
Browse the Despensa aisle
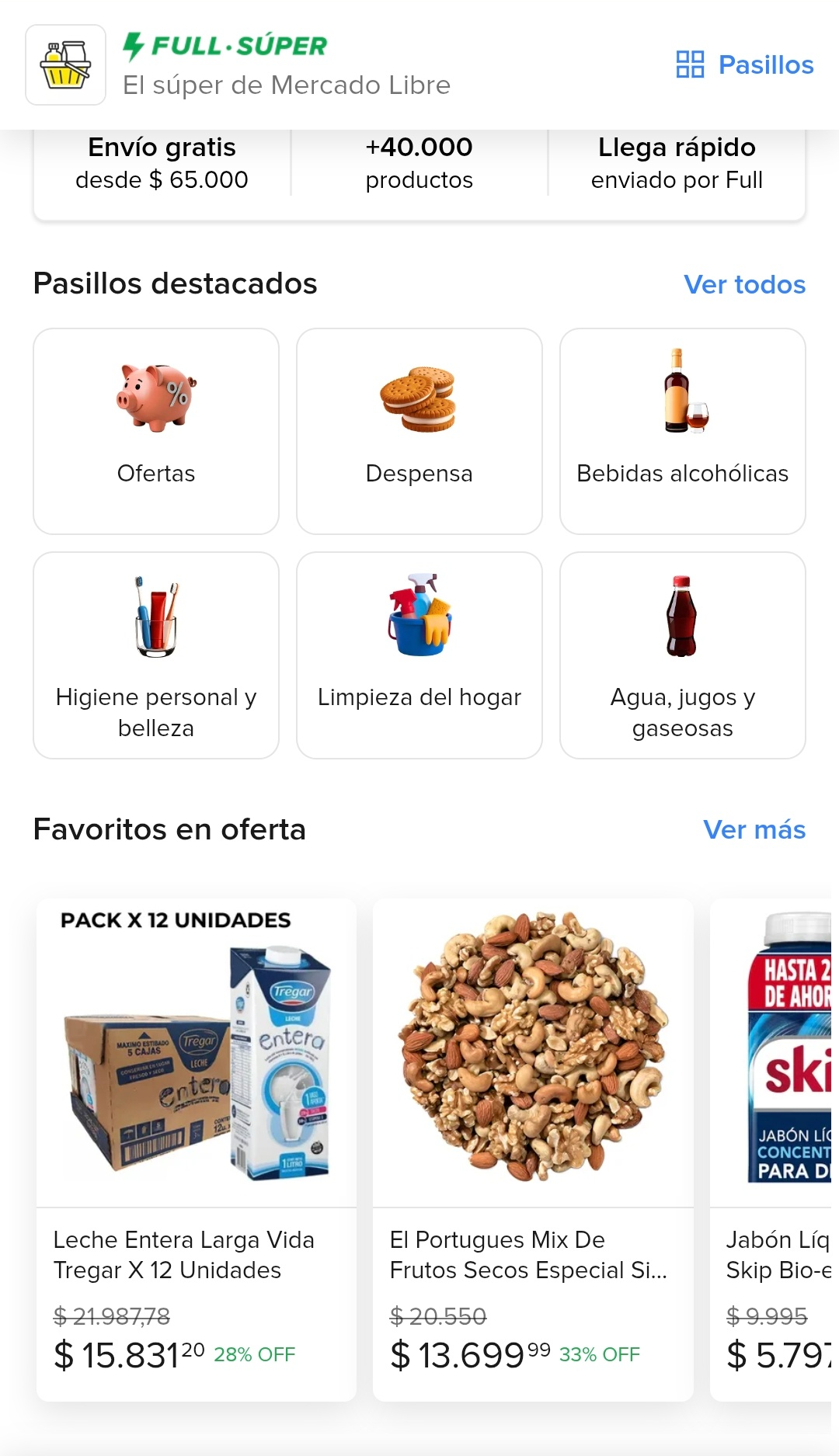point(419,431)
